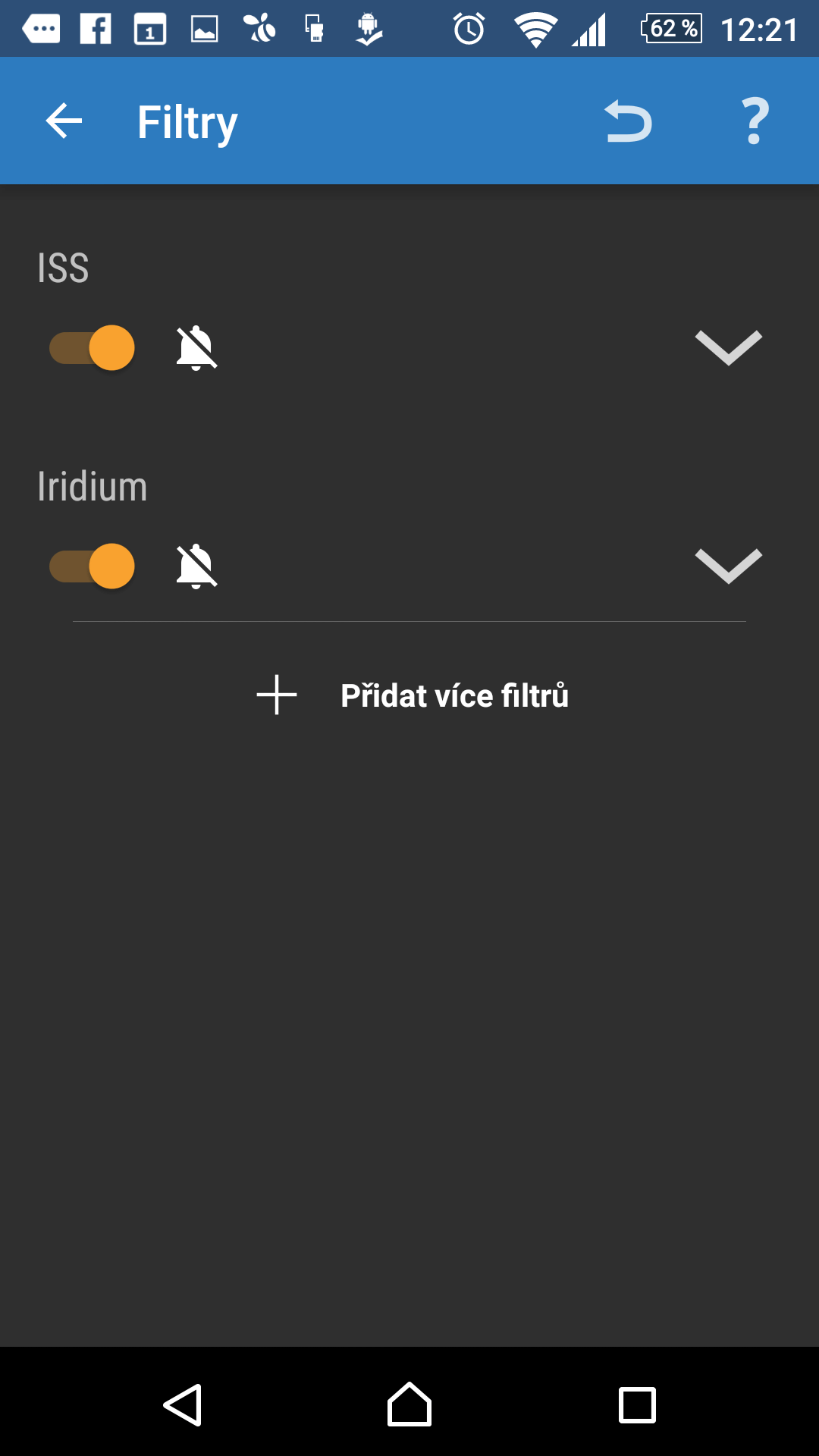Open recent apps from the navigation bar
Viewport: 819px width, 1456px height.
pos(637,1405)
